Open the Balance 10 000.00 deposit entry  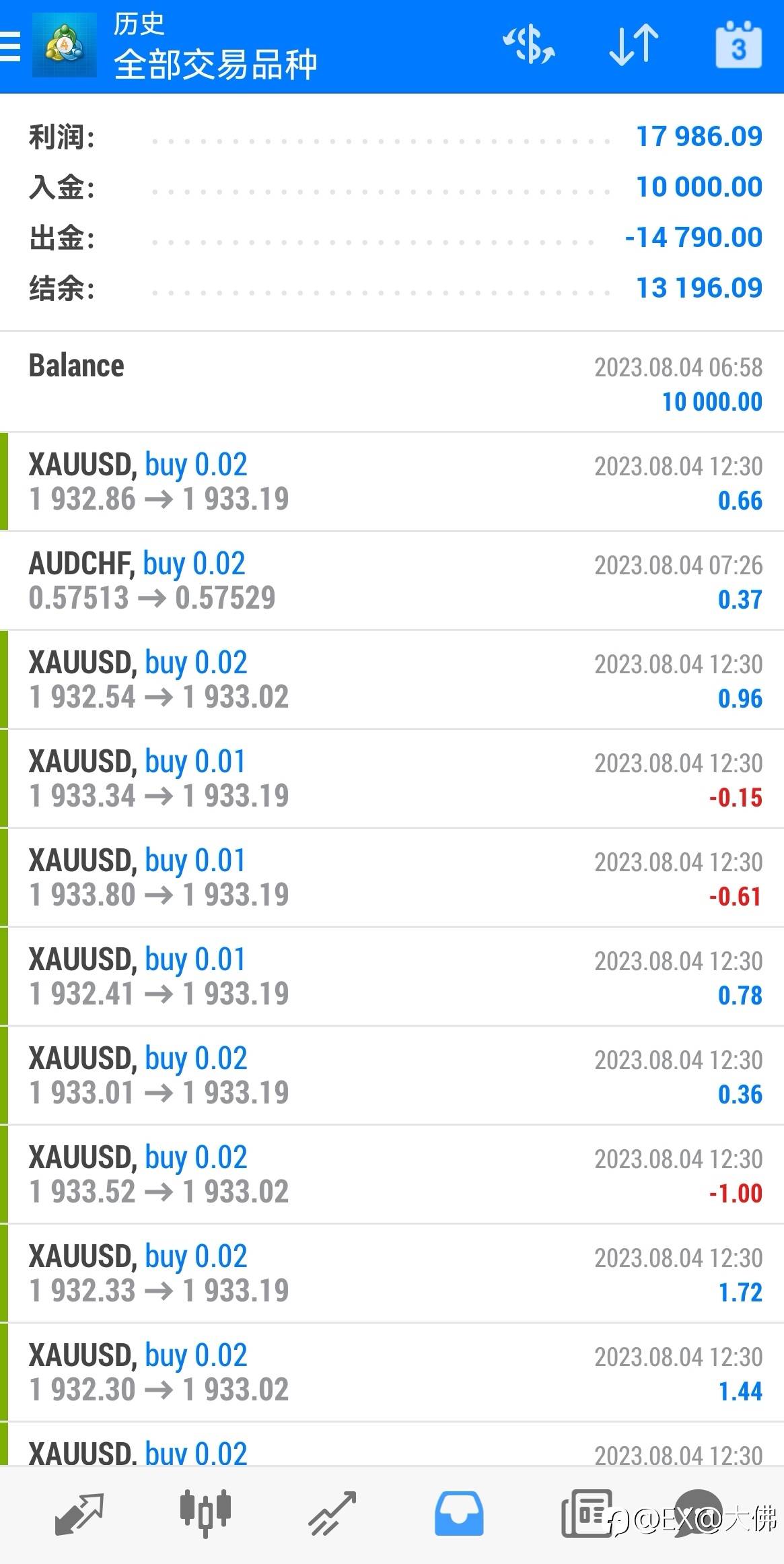pyautogui.click(x=392, y=382)
